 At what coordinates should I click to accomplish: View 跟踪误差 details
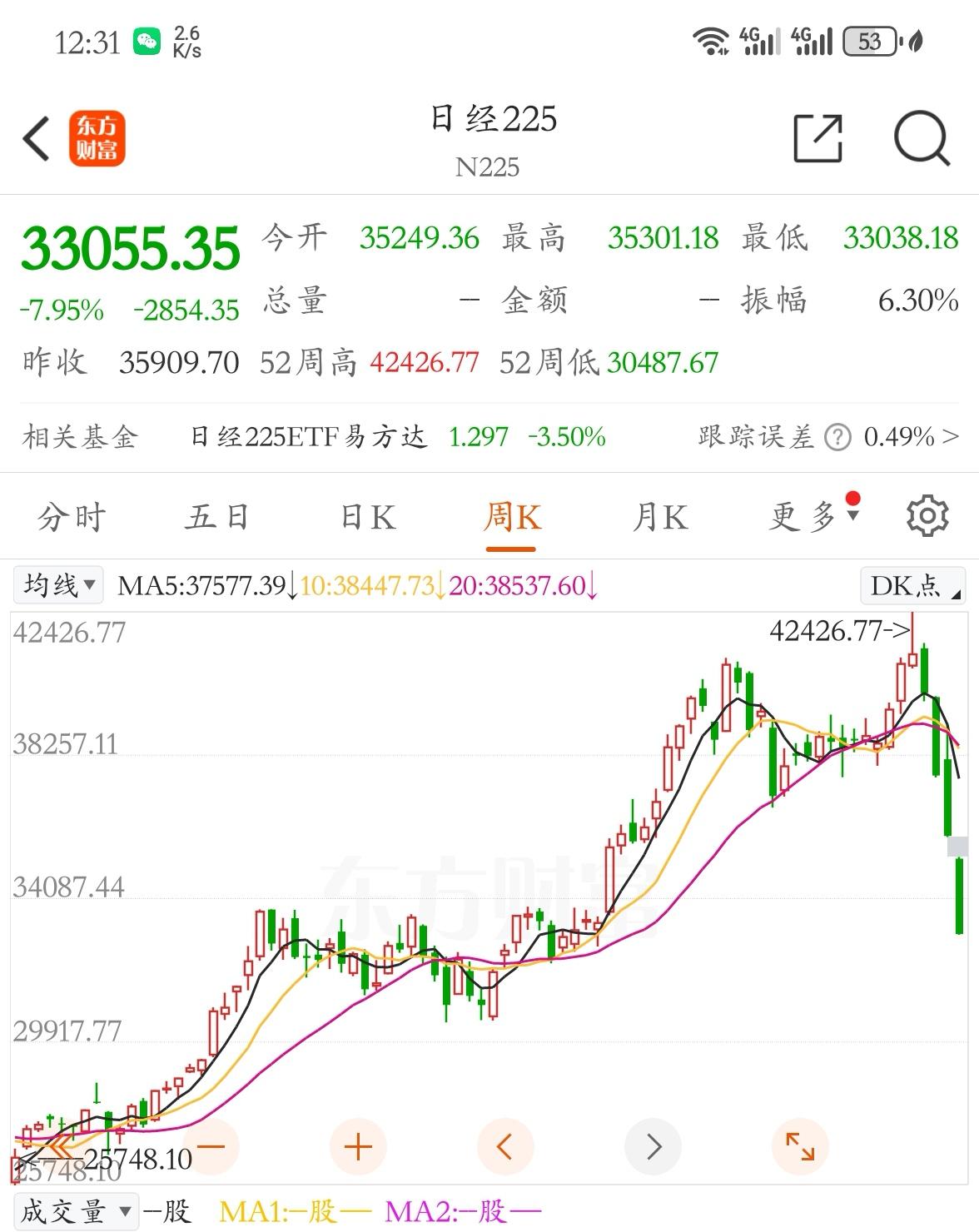pyautogui.click(x=827, y=437)
